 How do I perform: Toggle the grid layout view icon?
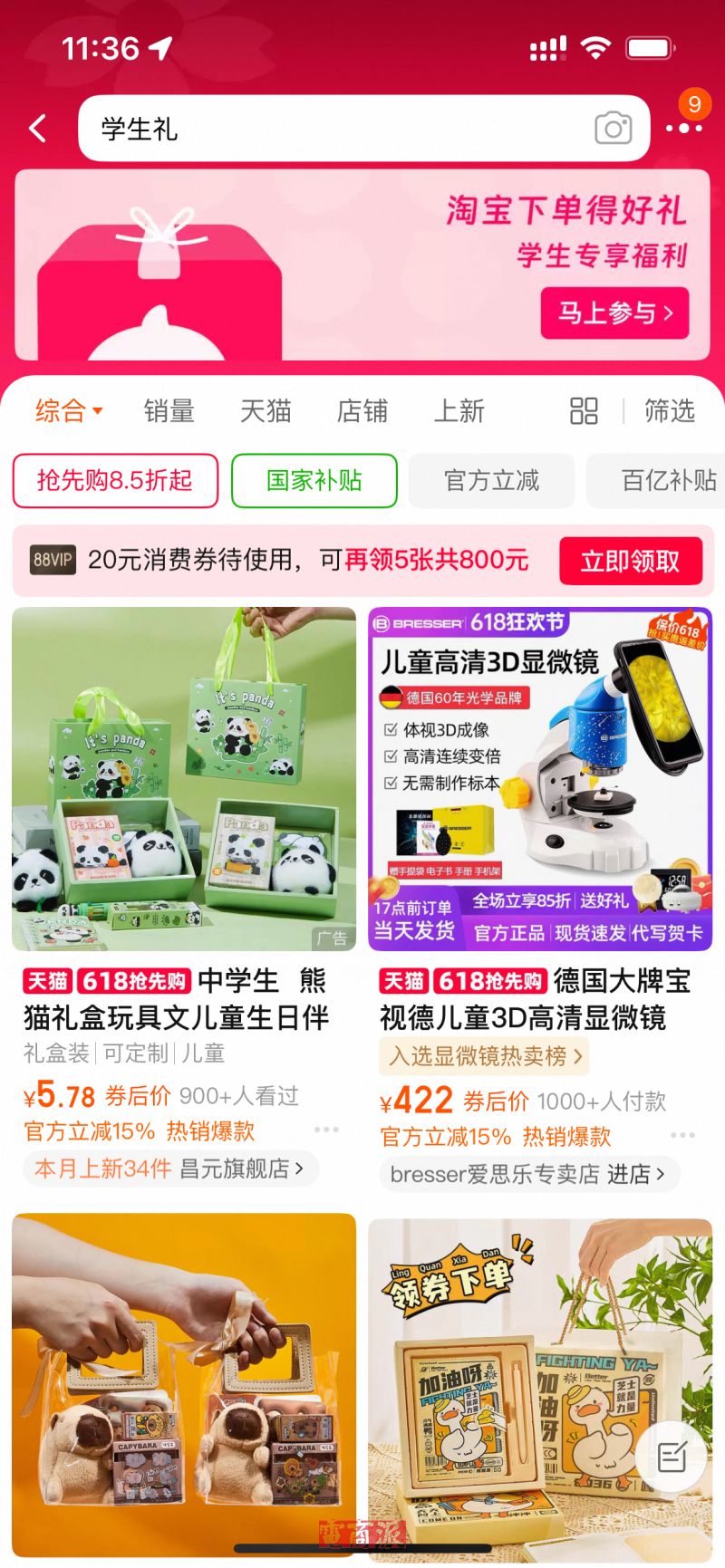pos(584,411)
